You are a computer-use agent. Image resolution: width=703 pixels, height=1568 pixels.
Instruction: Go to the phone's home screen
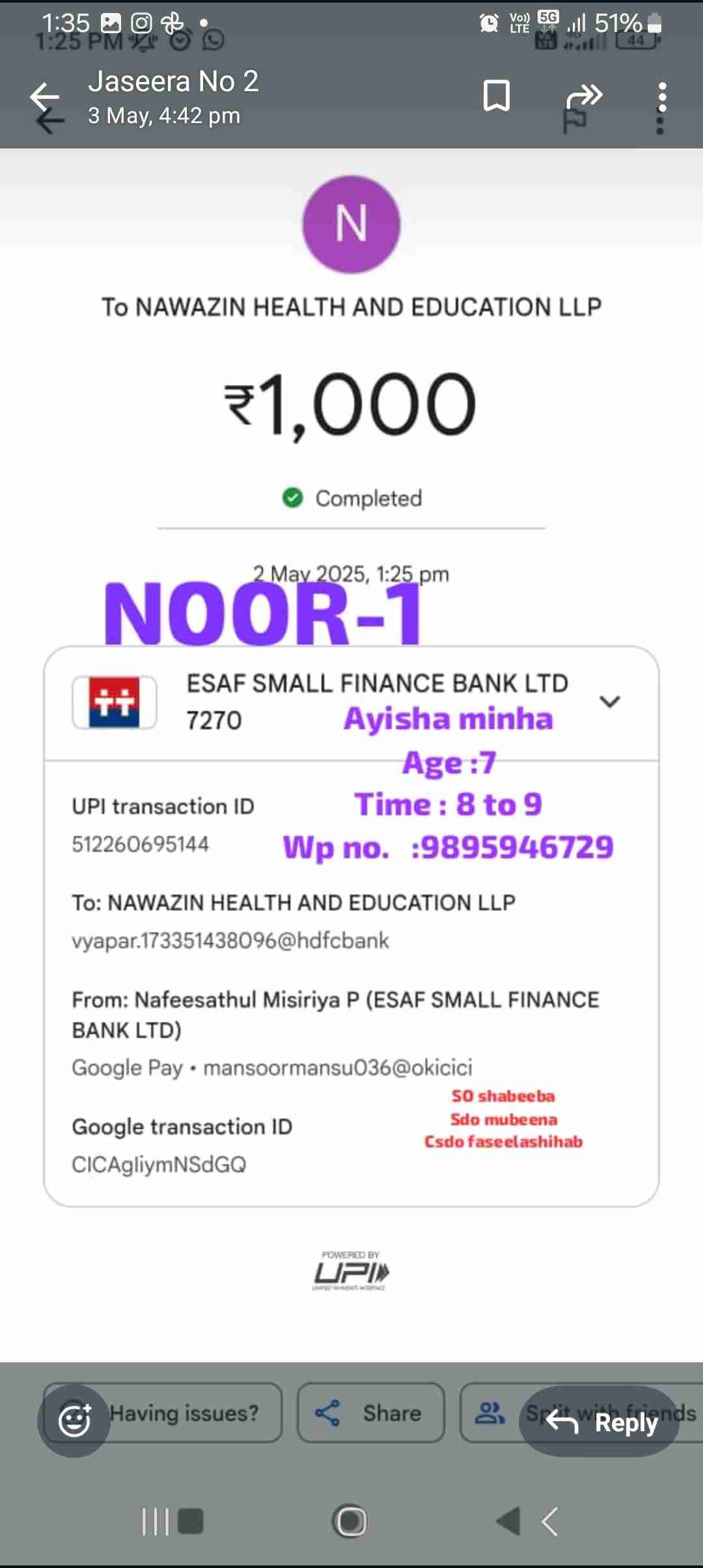click(350, 1522)
